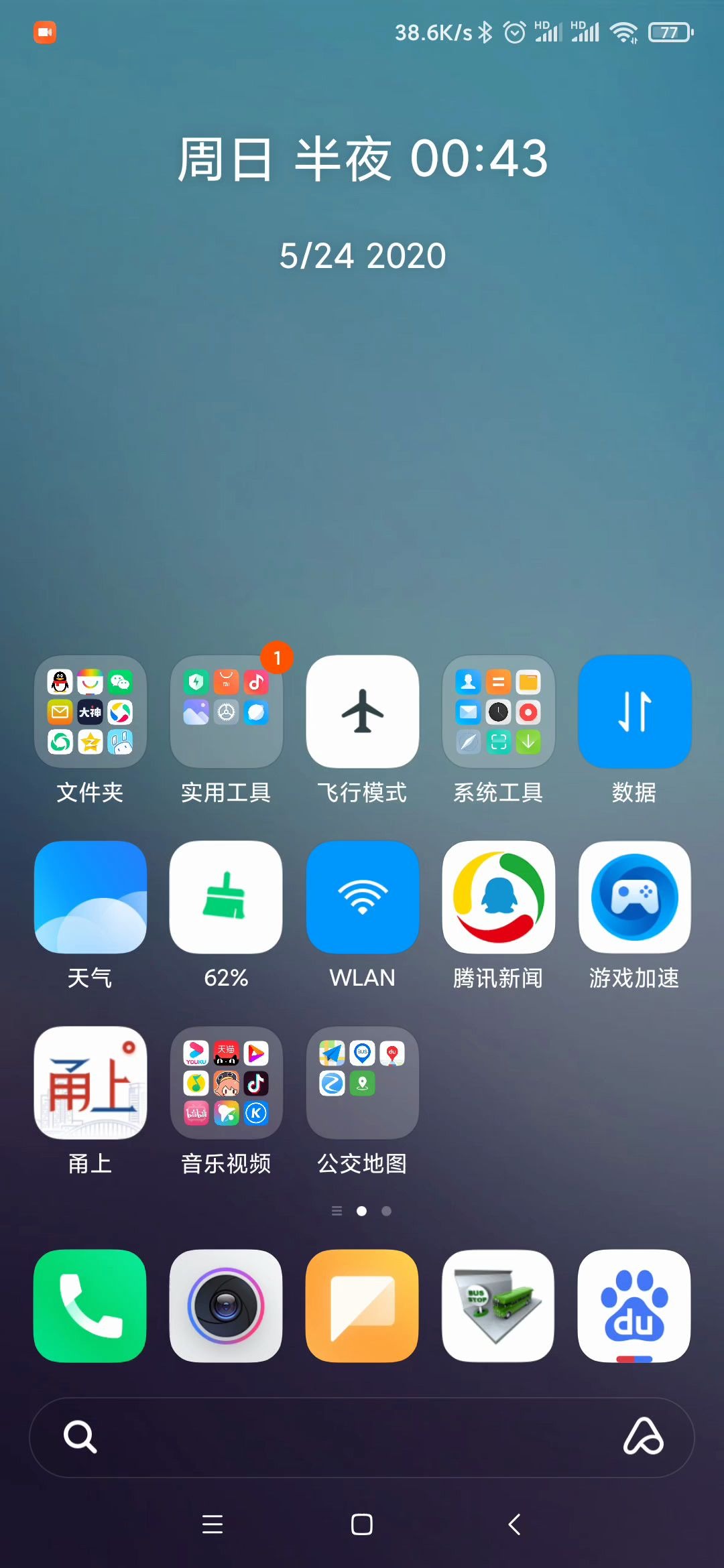The width and height of the screenshot is (724, 1568).
Task: Open the 系统工具 folder
Action: click(x=498, y=710)
